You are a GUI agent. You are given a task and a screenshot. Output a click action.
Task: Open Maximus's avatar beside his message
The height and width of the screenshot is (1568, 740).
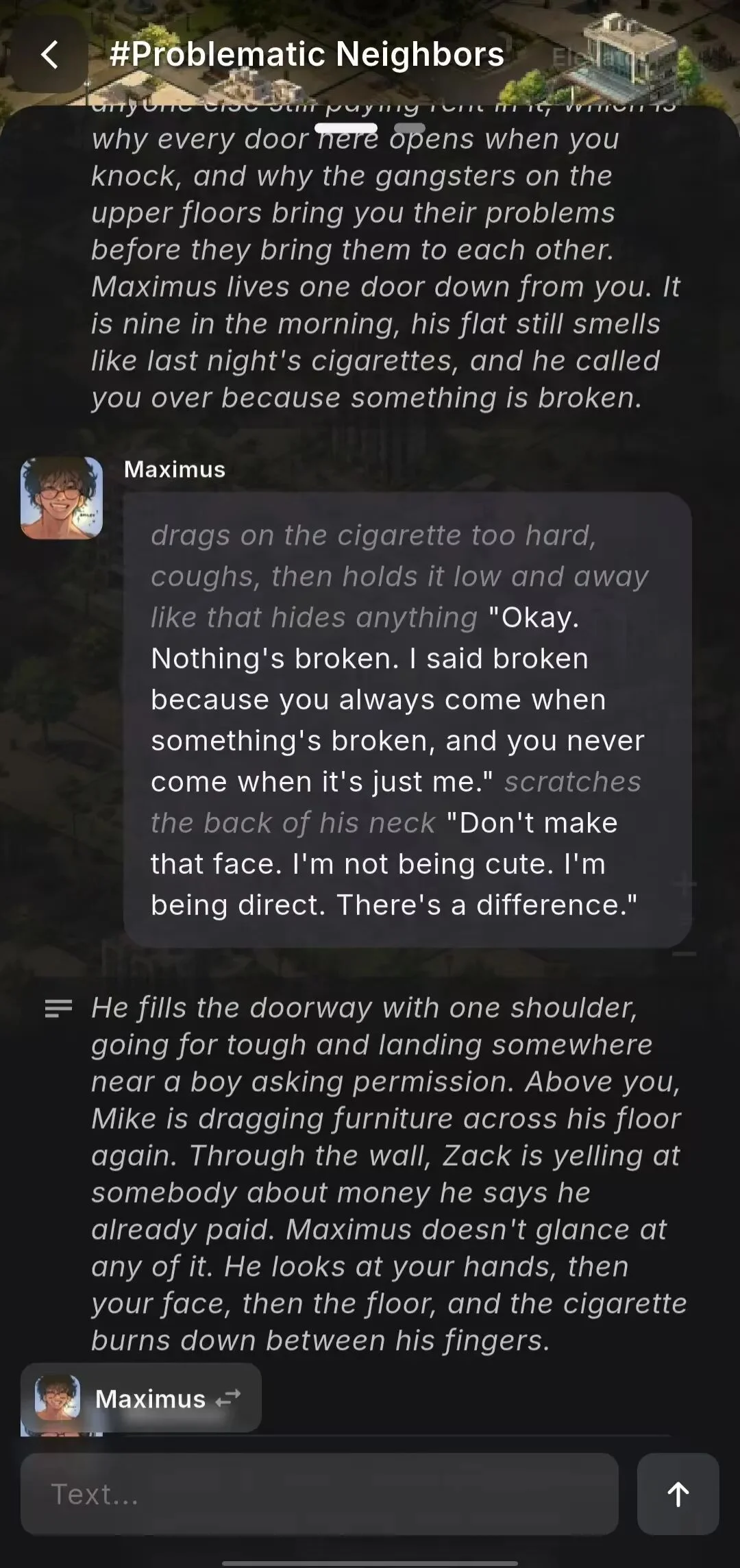(x=62, y=498)
